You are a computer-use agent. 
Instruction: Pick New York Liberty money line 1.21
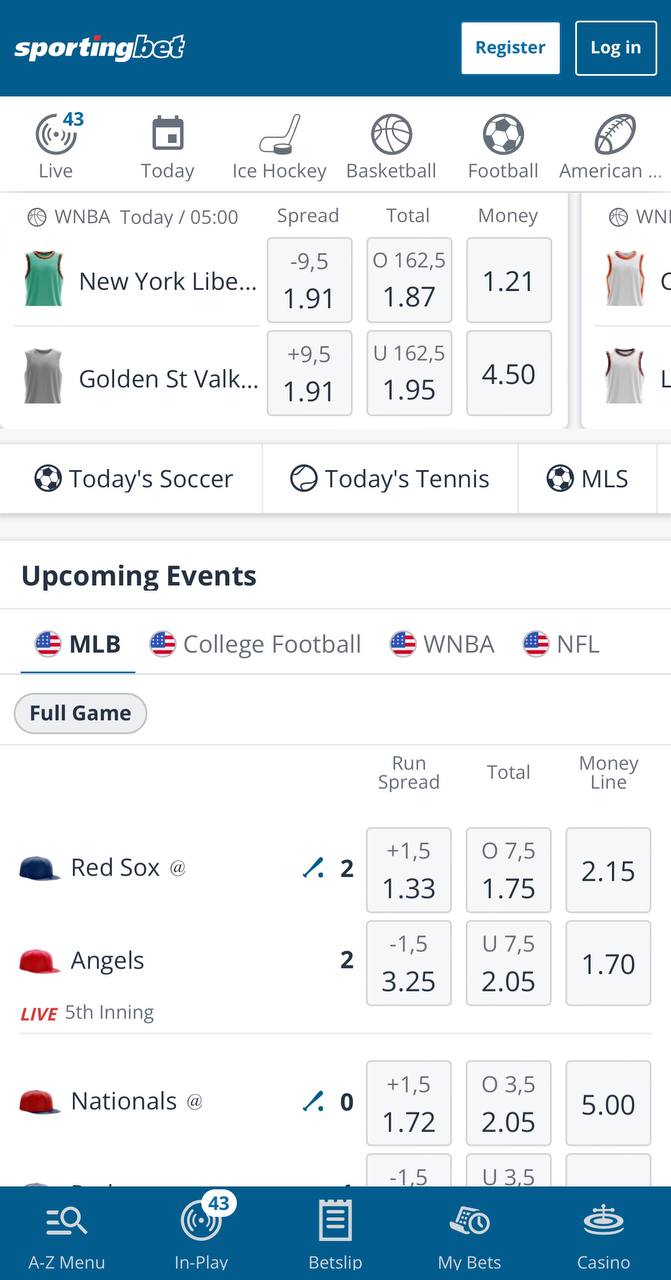(509, 281)
